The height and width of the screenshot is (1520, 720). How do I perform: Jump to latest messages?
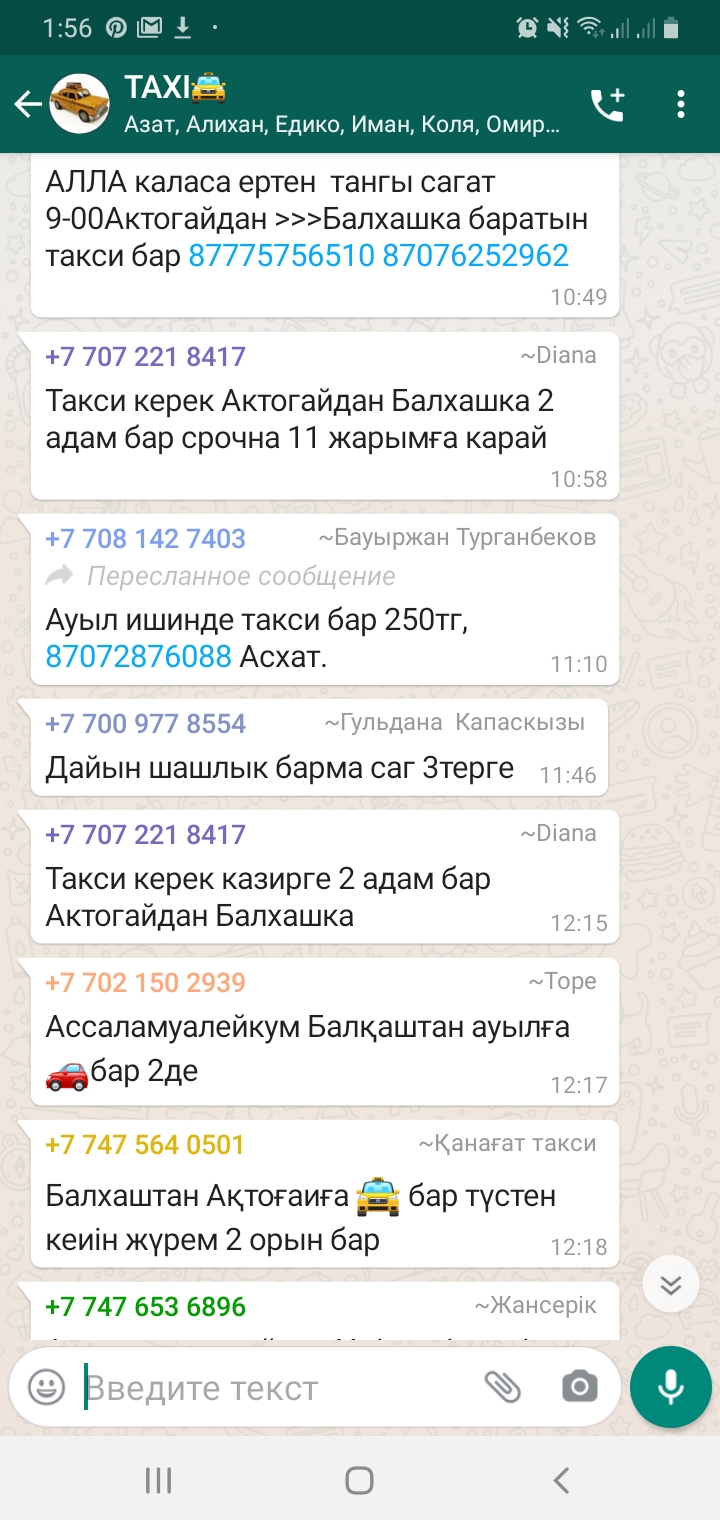tap(670, 1284)
